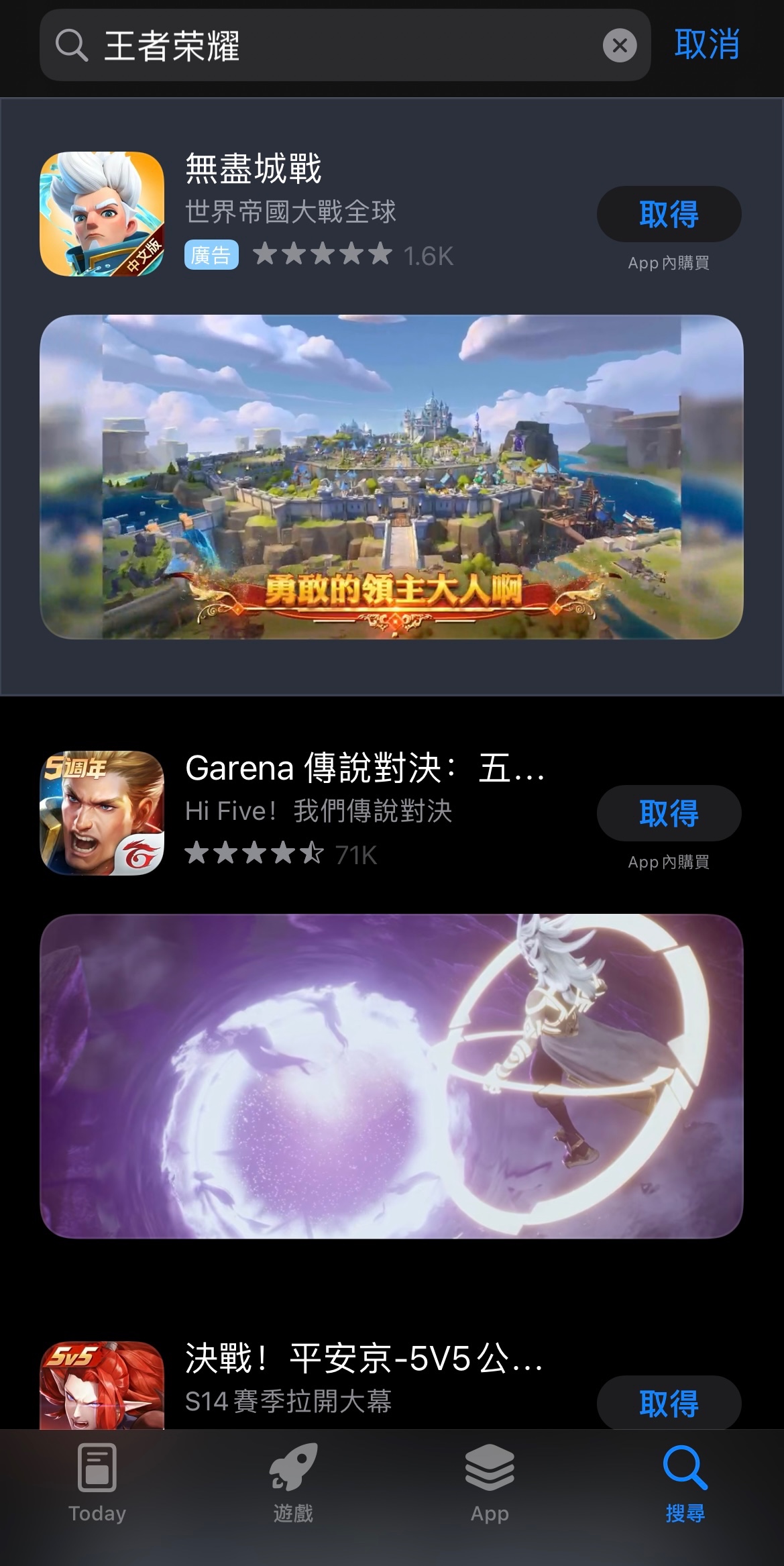Open the 無盡城戰 castle preview video
Screen dimensions: 784x1566
[391, 476]
